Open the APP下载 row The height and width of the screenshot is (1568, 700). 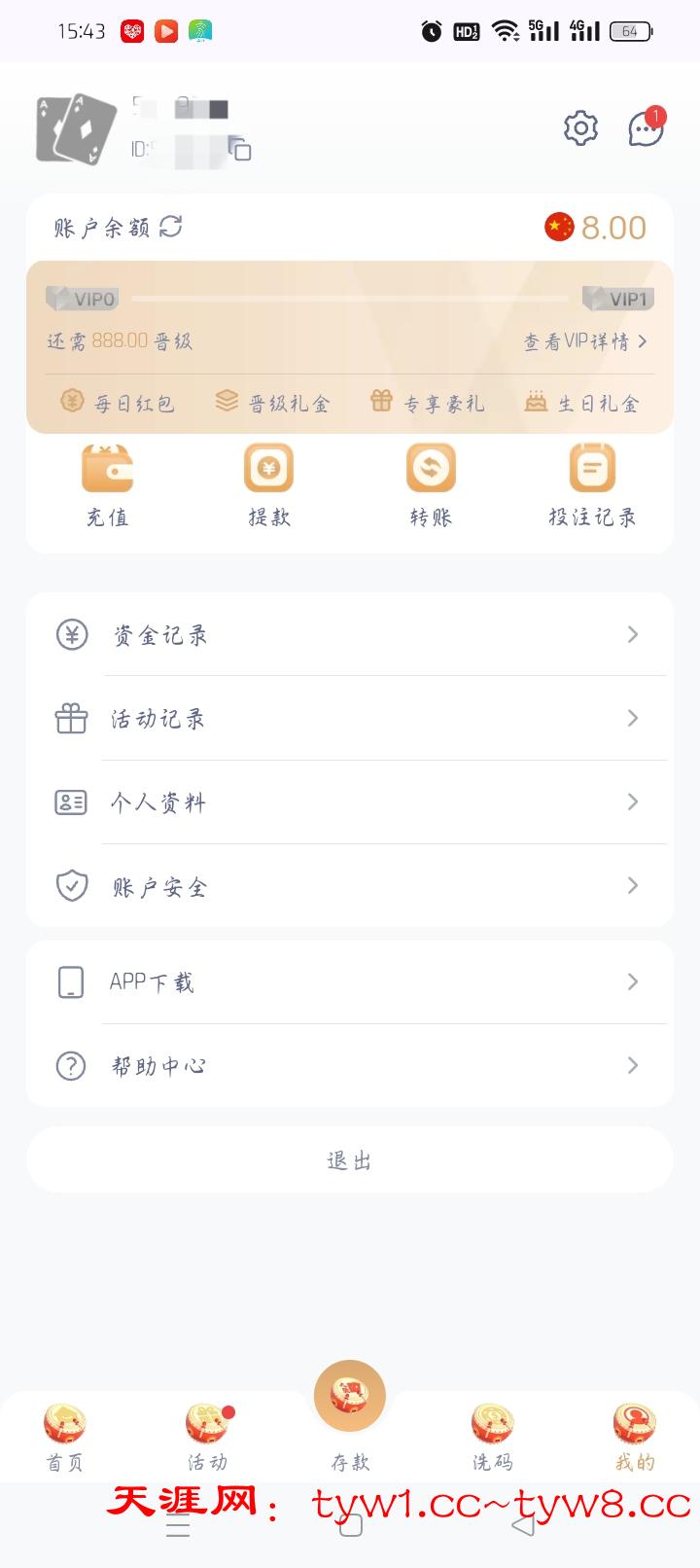[x=350, y=981]
